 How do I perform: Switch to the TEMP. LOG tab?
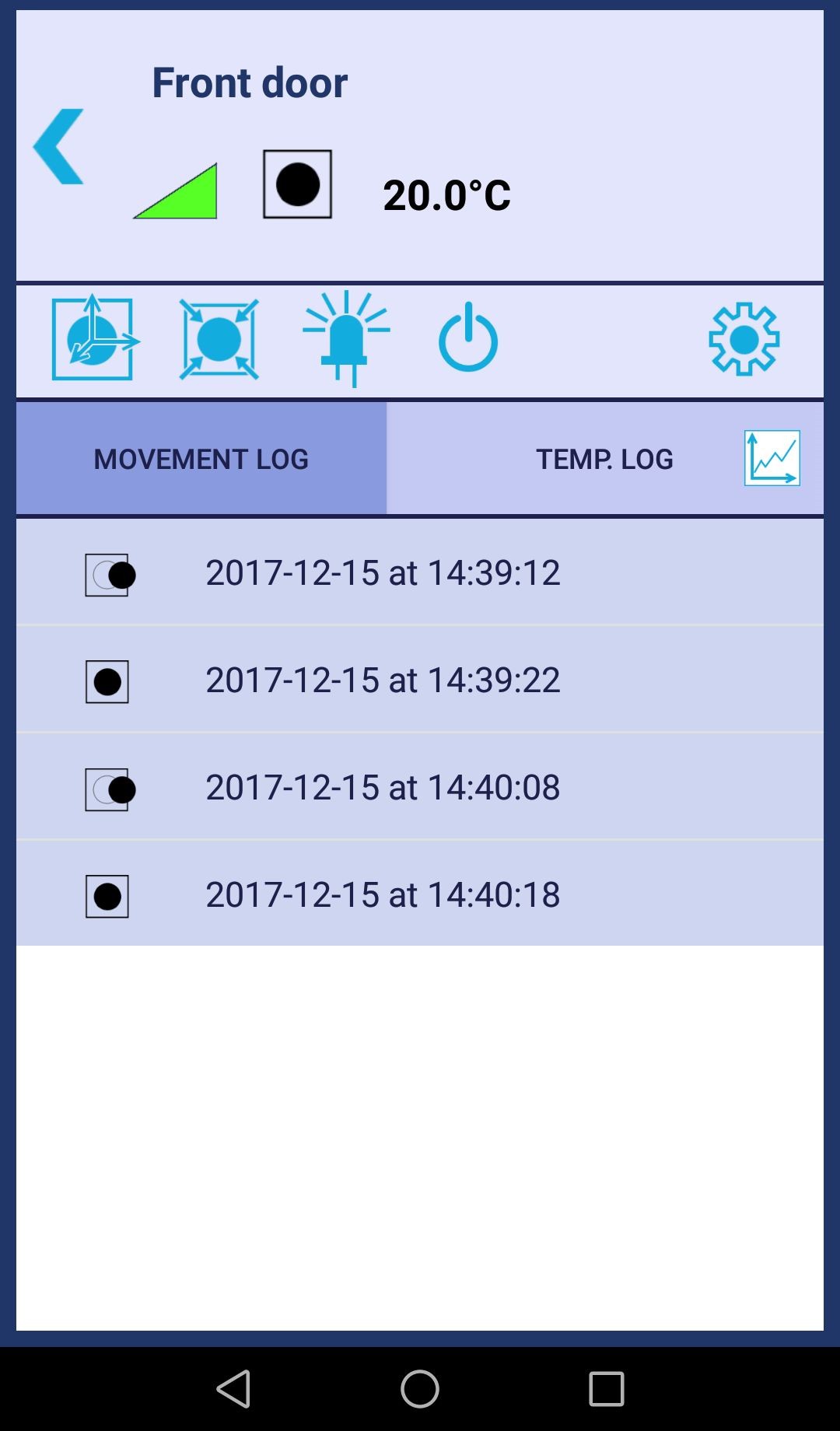[605, 458]
